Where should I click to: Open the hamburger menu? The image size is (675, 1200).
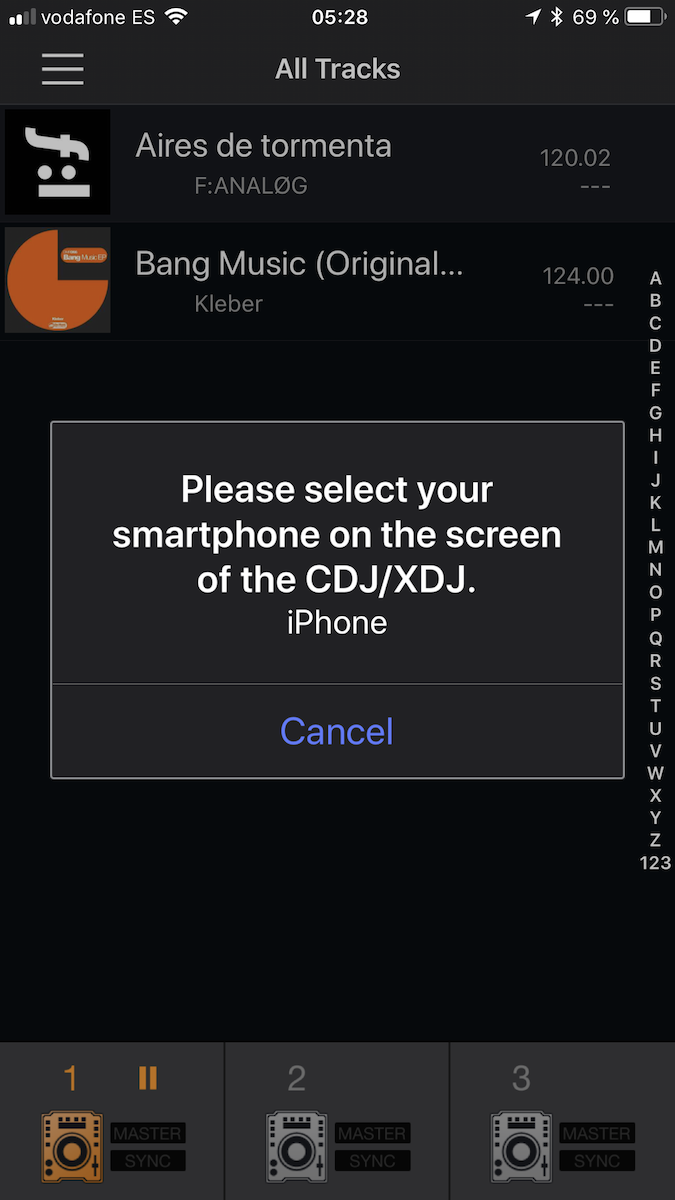click(x=63, y=69)
